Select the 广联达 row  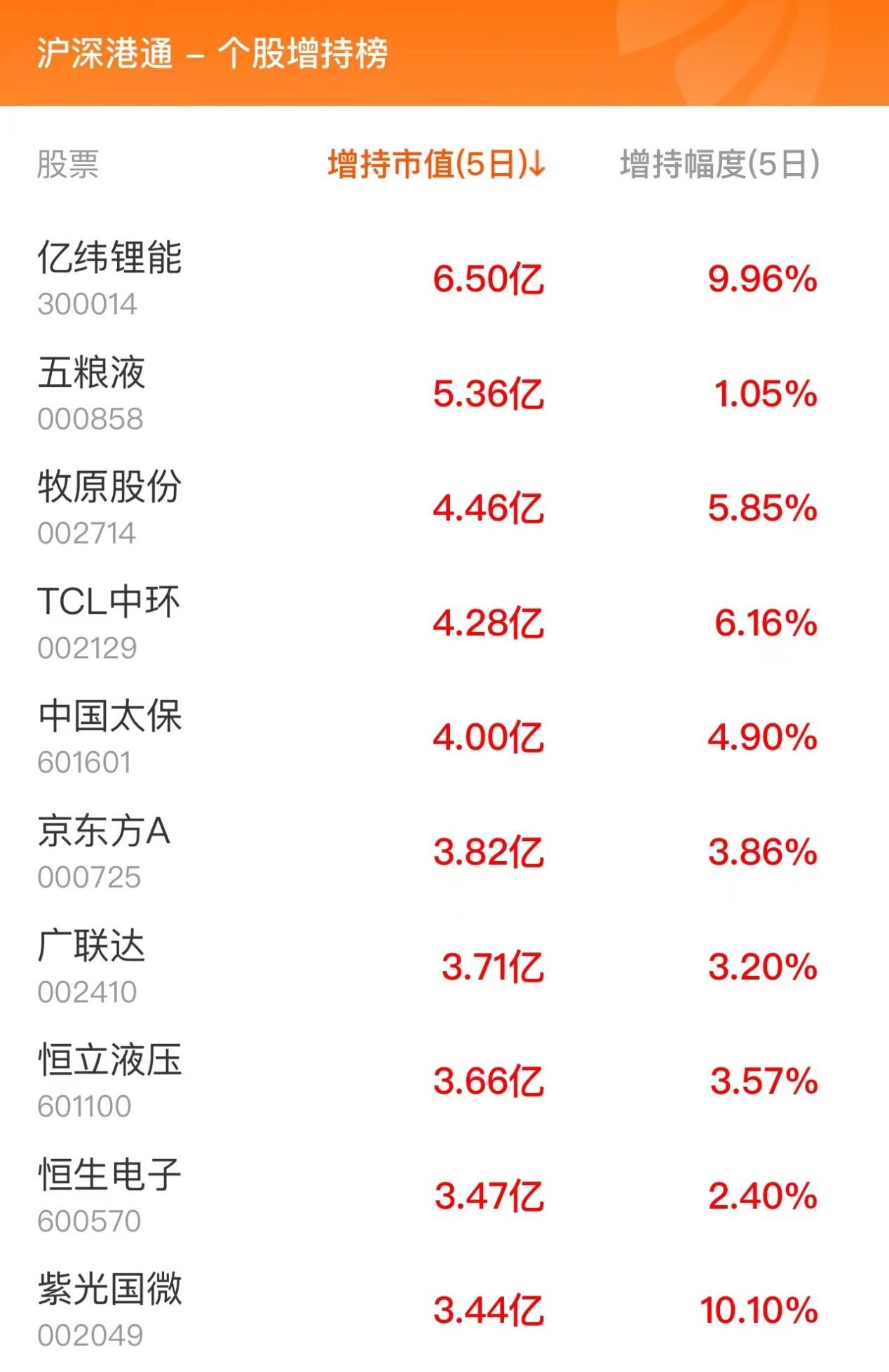[x=92, y=946]
